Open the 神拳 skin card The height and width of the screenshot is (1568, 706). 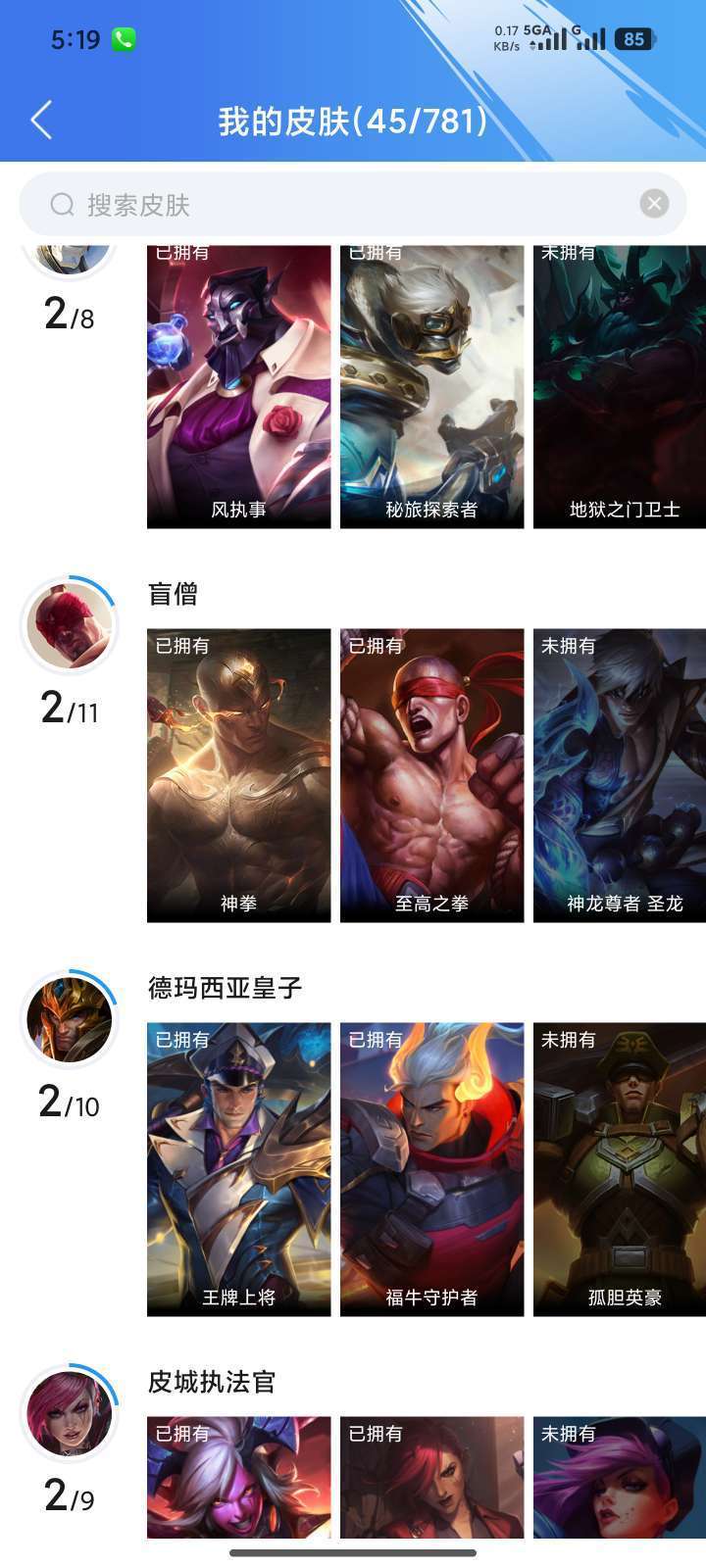pos(238,775)
